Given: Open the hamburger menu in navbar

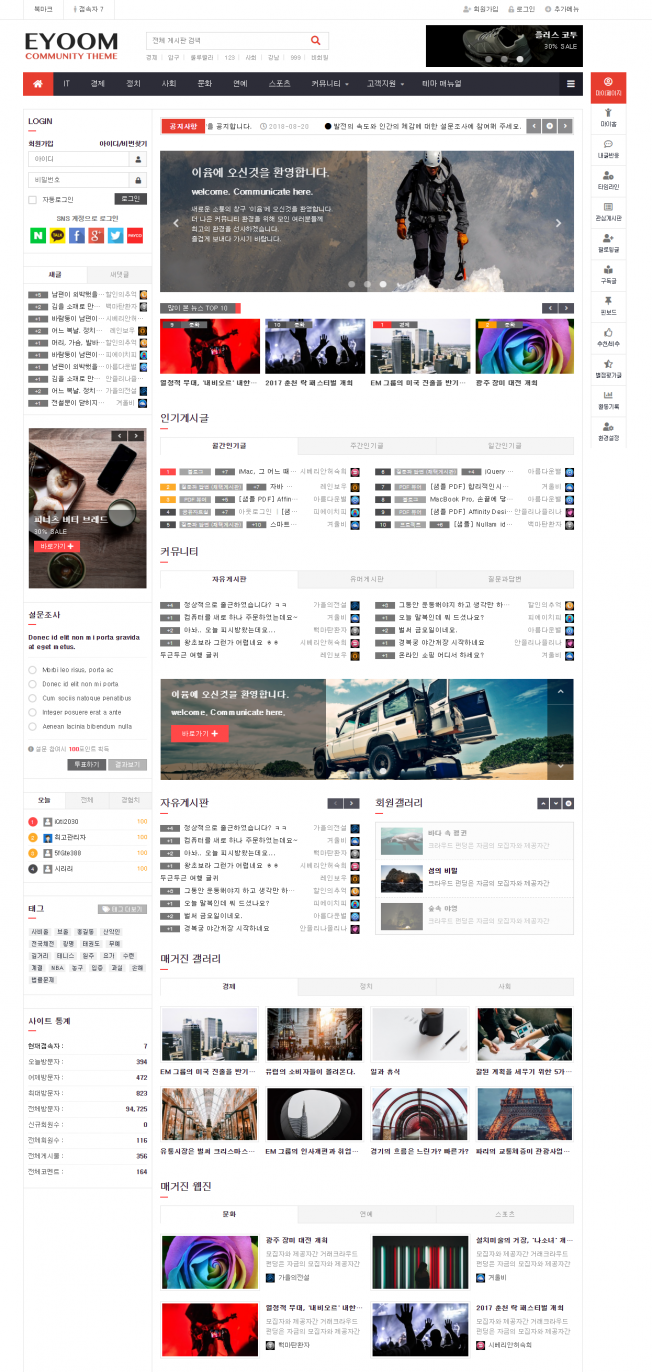Looking at the screenshot, I should 571,84.
